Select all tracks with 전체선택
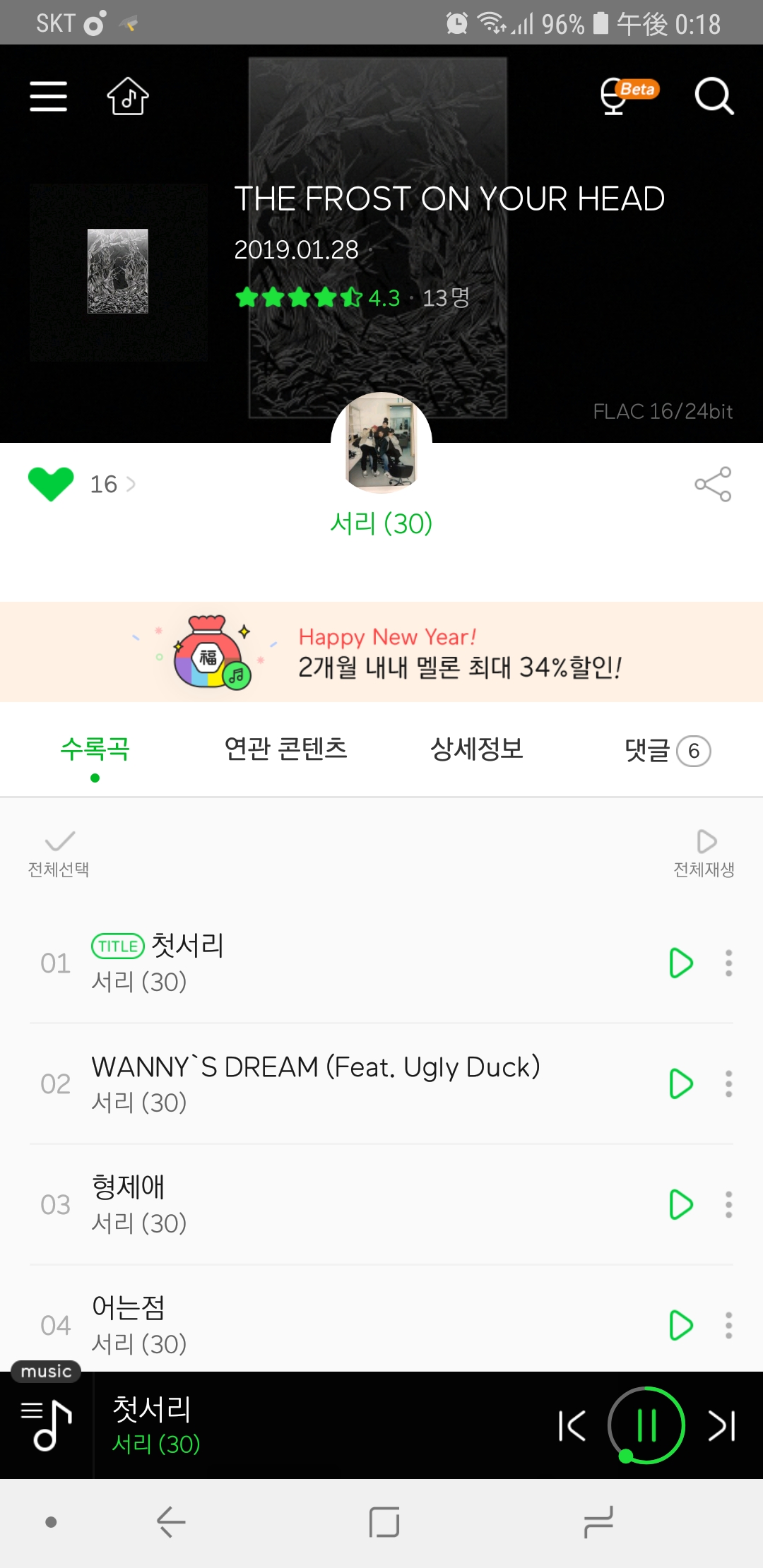This screenshot has width=763, height=1568. [59, 851]
